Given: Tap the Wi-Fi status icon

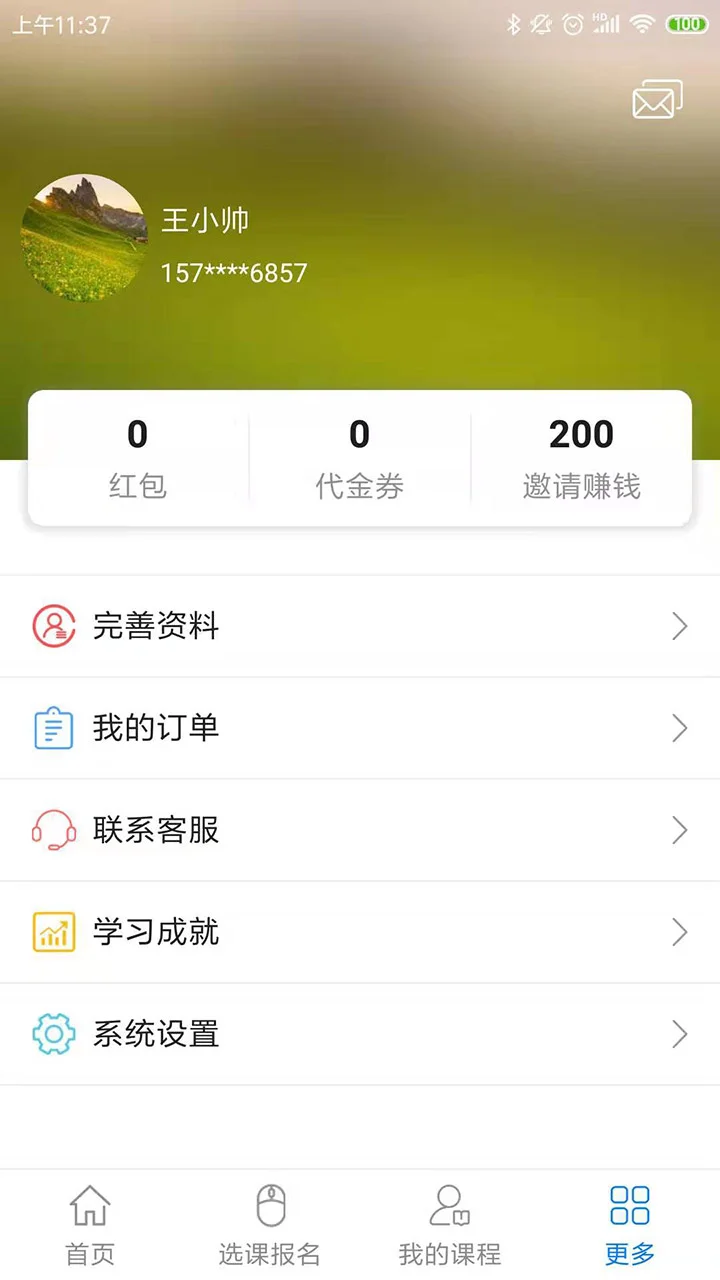Looking at the screenshot, I should tap(646, 24).
